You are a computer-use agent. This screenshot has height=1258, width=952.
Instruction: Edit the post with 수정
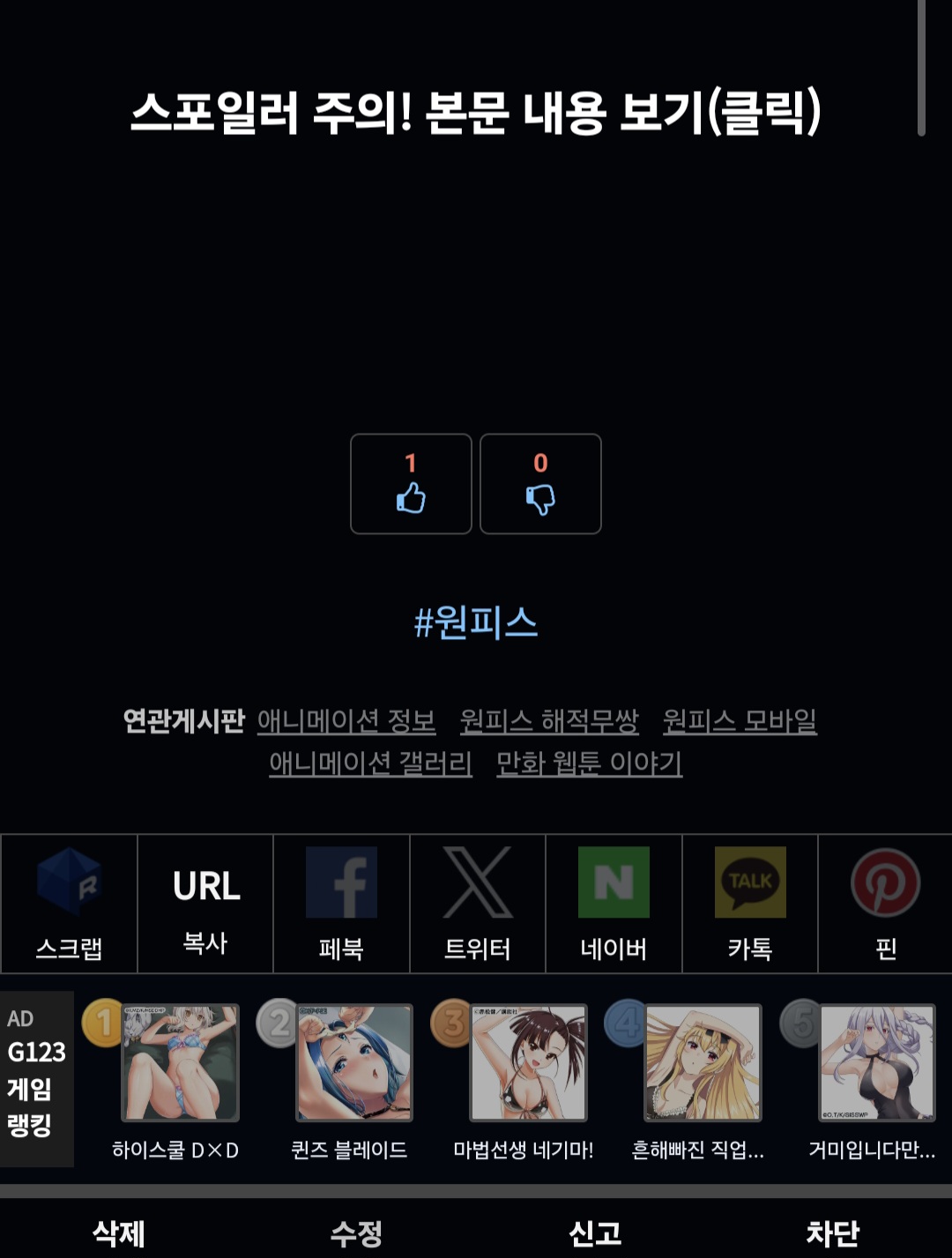tap(356, 1232)
